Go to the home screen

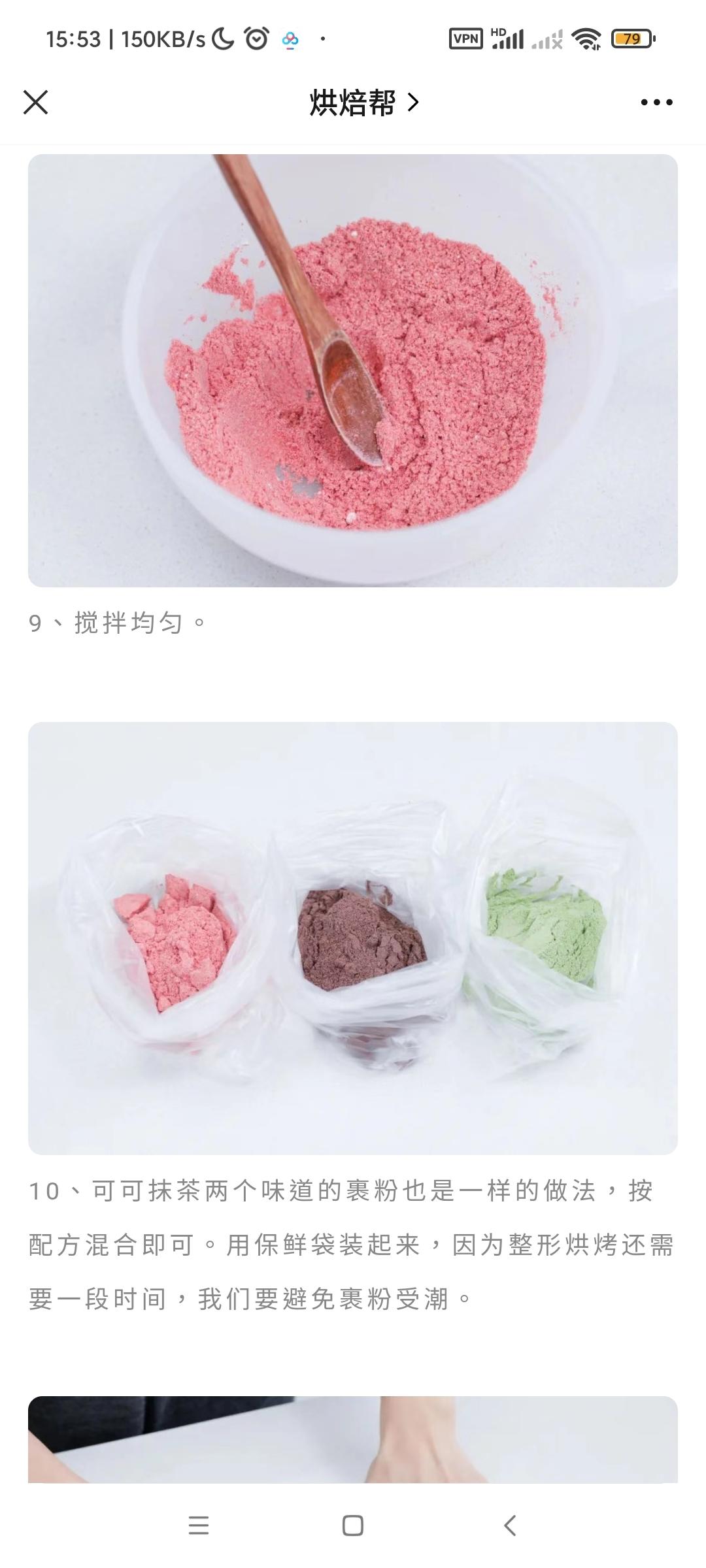353,1526
